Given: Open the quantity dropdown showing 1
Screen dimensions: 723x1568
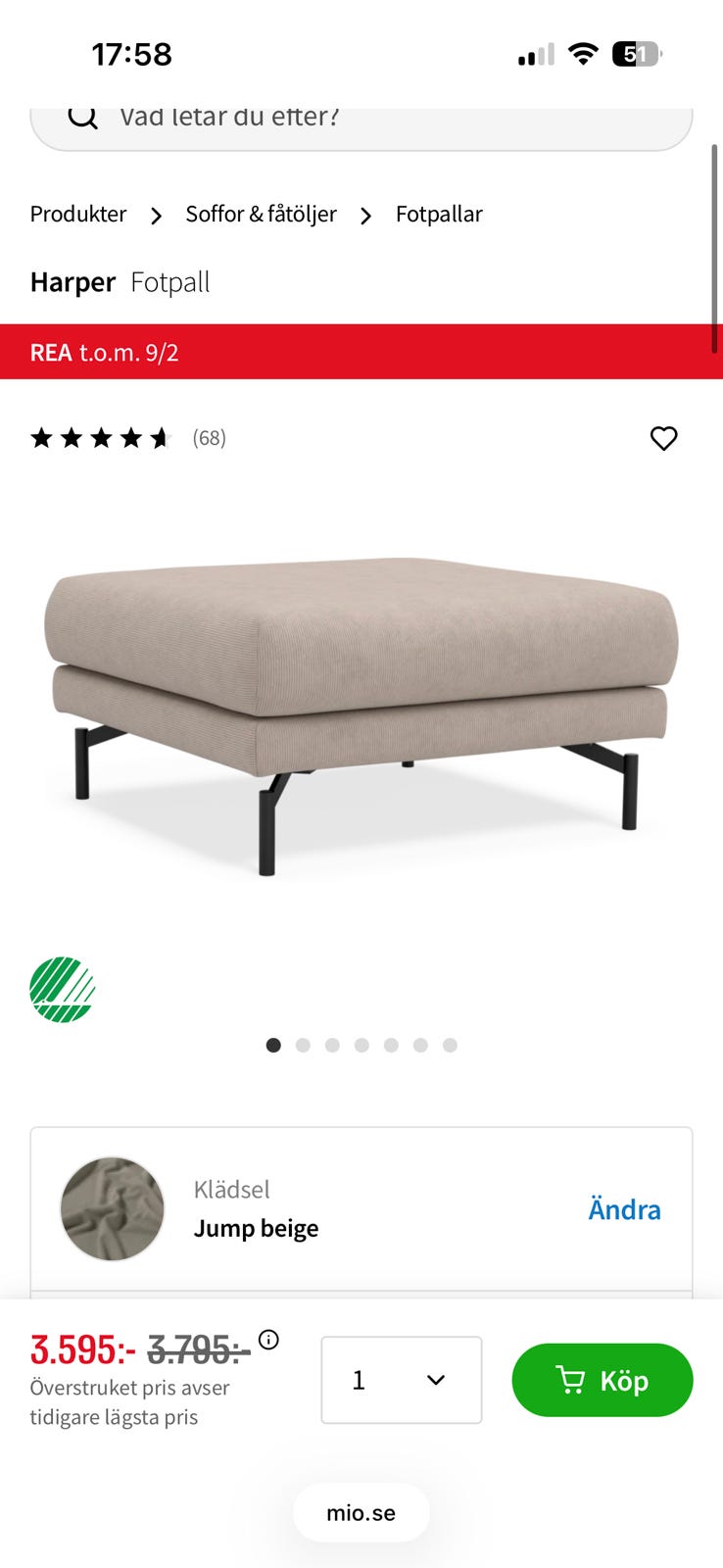Looking at the screenshot, I should coord(401,1380).
